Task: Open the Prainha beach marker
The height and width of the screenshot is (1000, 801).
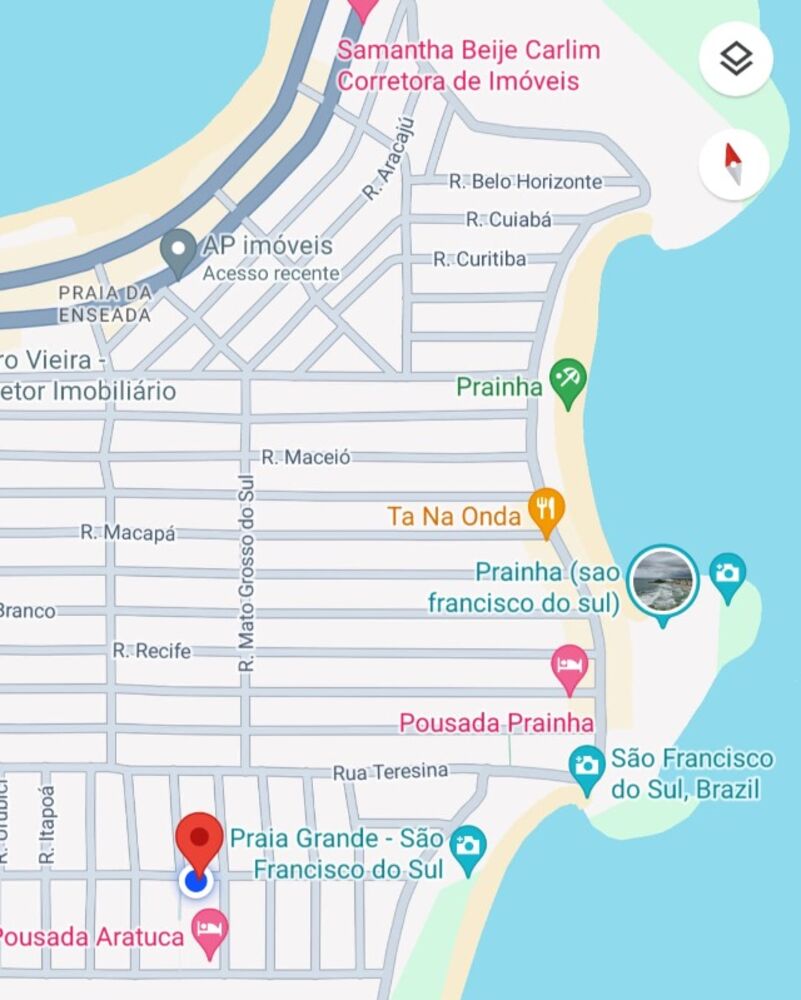Action: coord(568,382)
